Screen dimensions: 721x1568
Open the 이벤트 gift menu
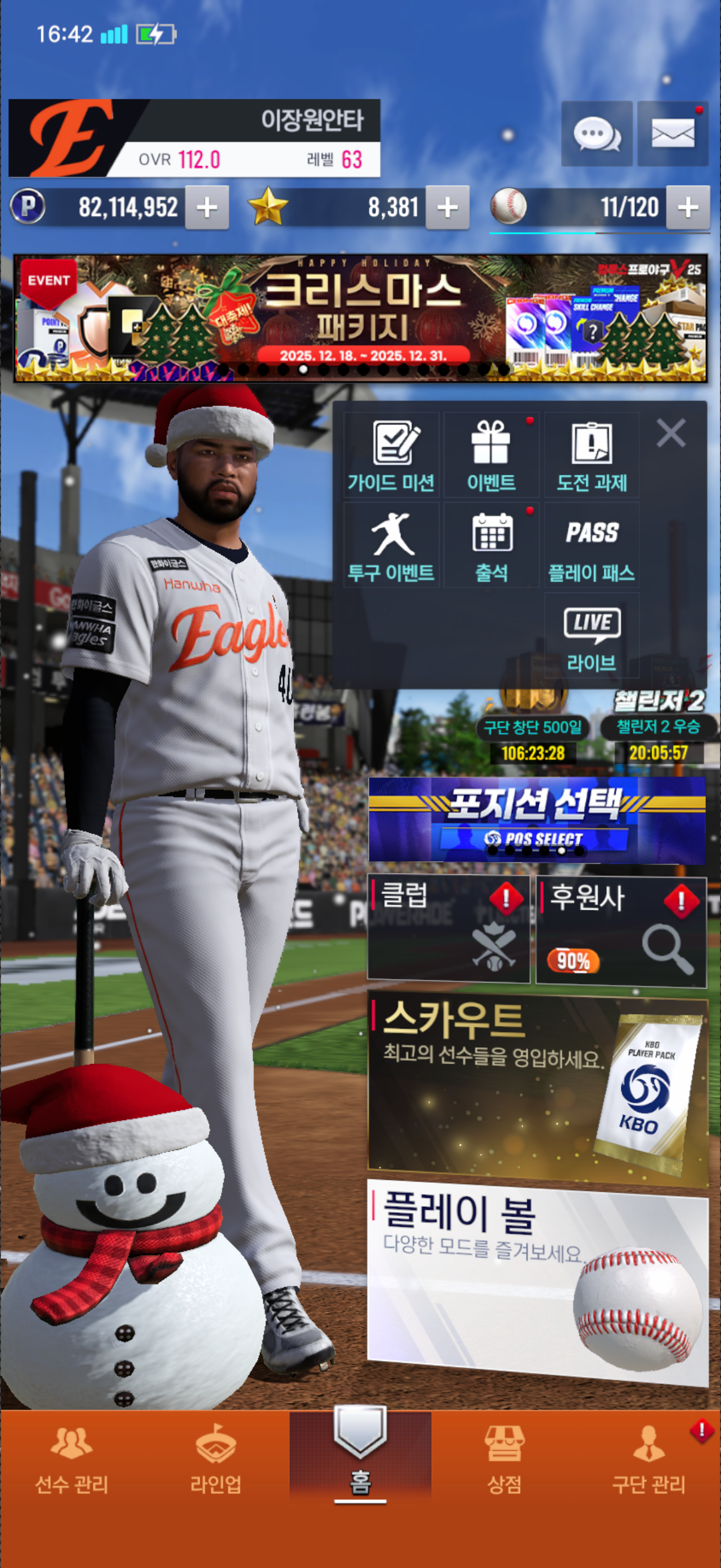point(491,455)
